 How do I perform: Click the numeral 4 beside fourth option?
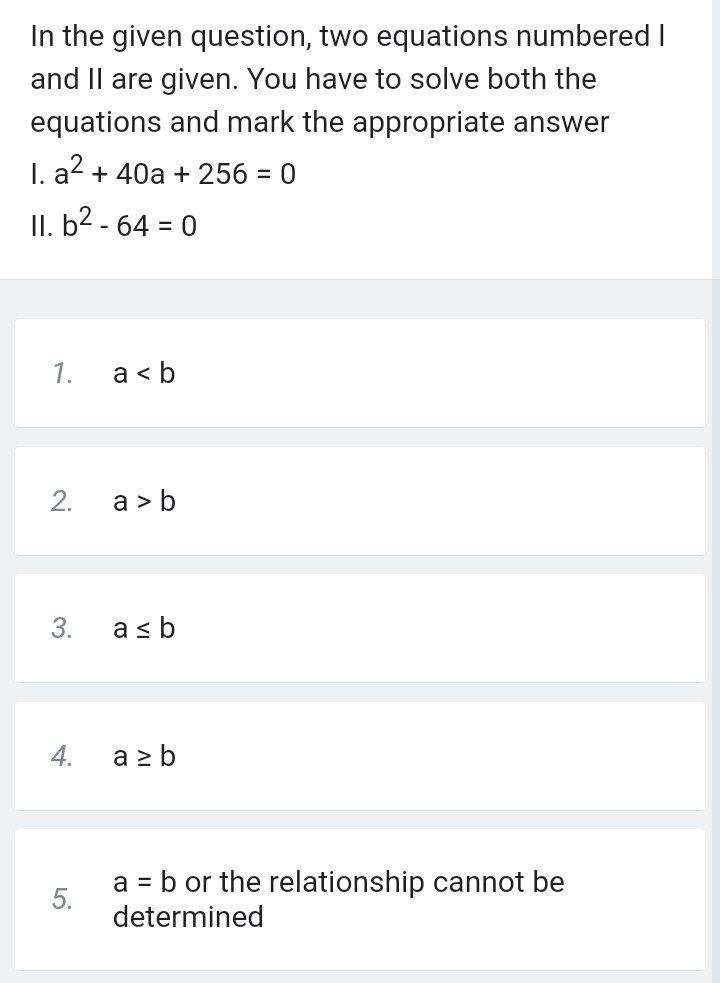tap(60, 756)
